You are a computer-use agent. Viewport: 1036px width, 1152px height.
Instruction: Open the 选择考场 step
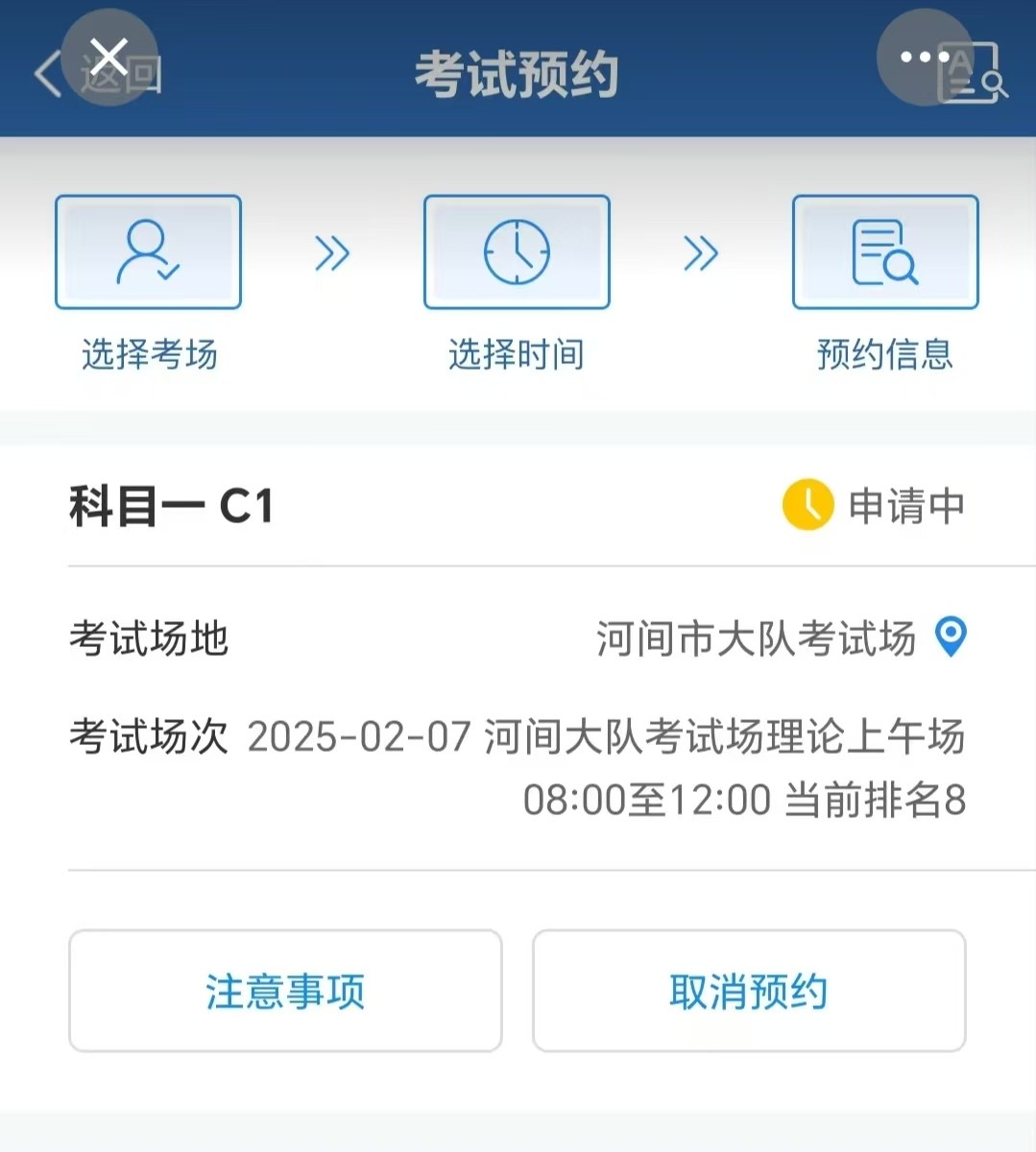[x=148, y=252]
